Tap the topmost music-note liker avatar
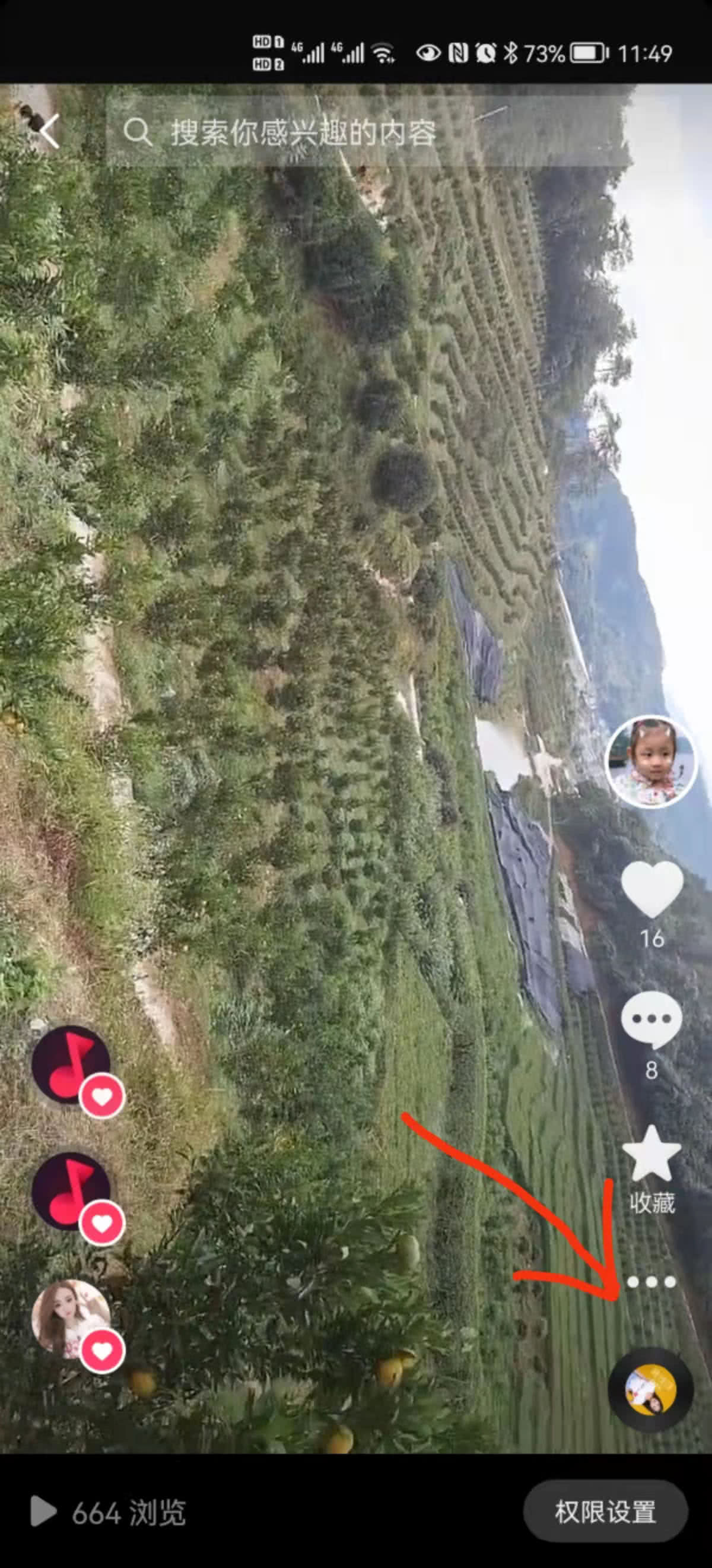Image resolution: width=712 pixels, height=1568 pixels. point(72,1065)
